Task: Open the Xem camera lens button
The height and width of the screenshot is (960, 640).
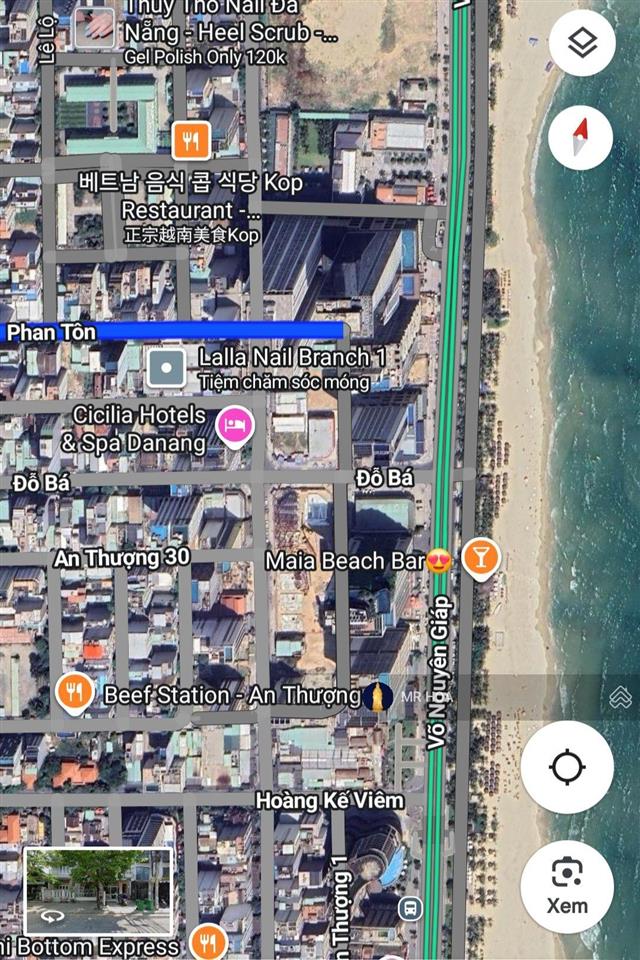Action: [x=567, y=886]
